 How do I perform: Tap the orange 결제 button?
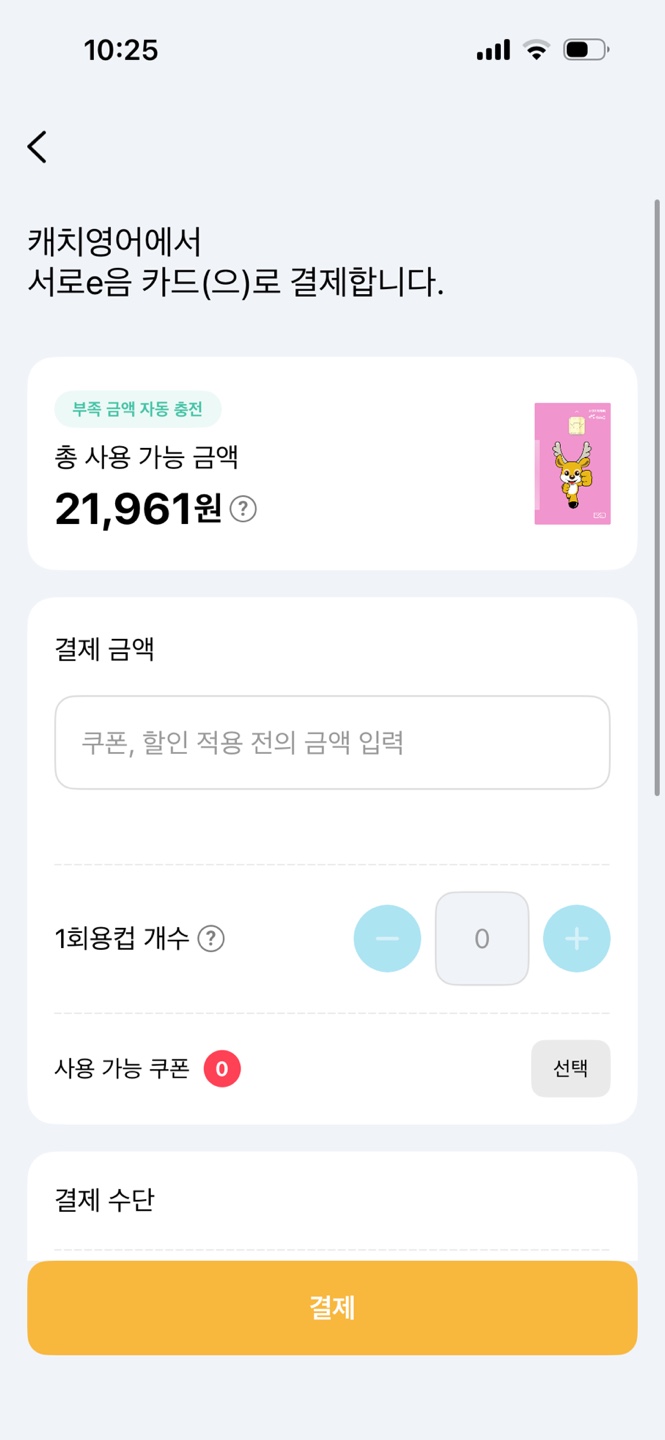pos(332,1308)
